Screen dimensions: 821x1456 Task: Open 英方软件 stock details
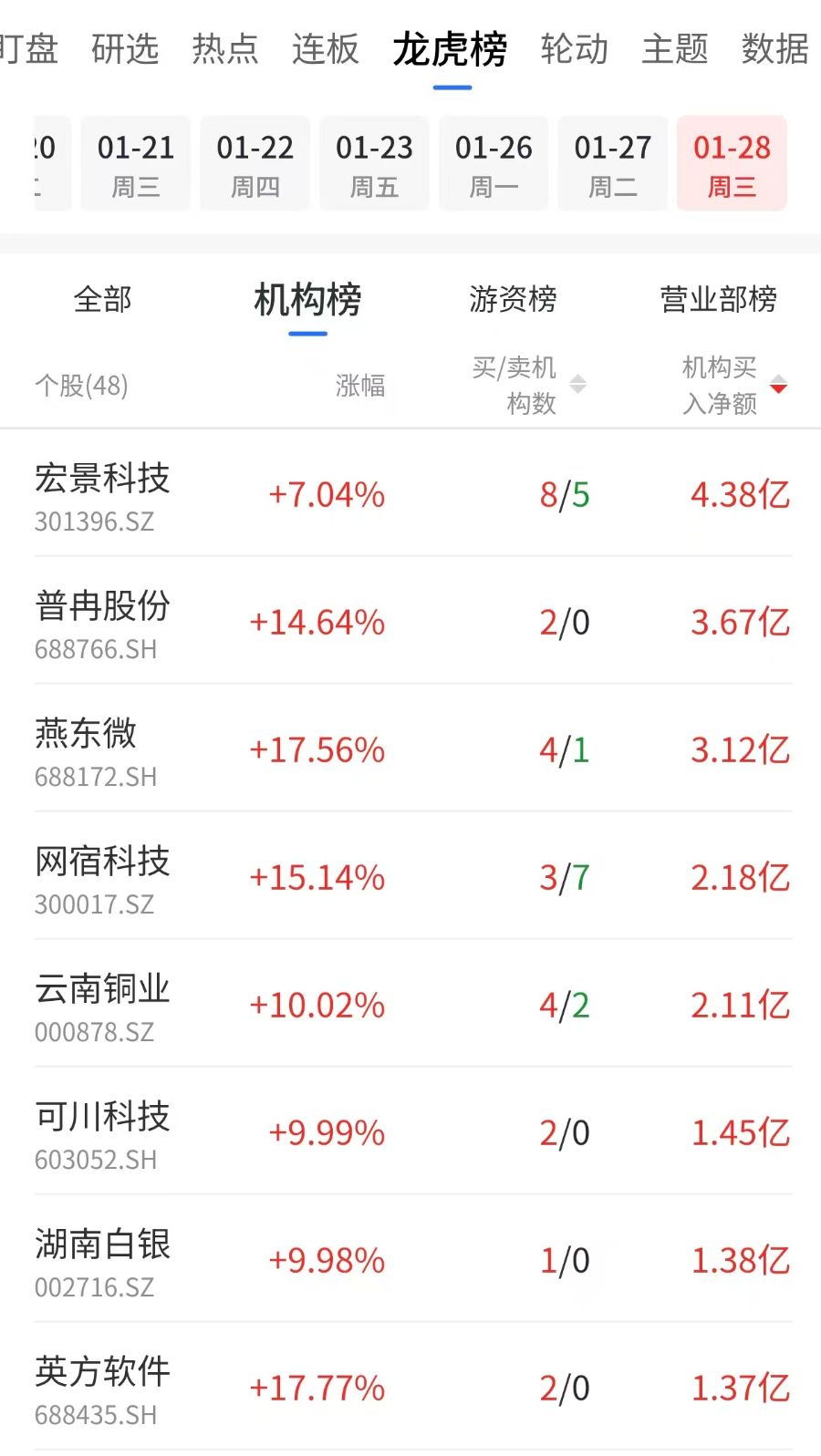coord(102,1389)
